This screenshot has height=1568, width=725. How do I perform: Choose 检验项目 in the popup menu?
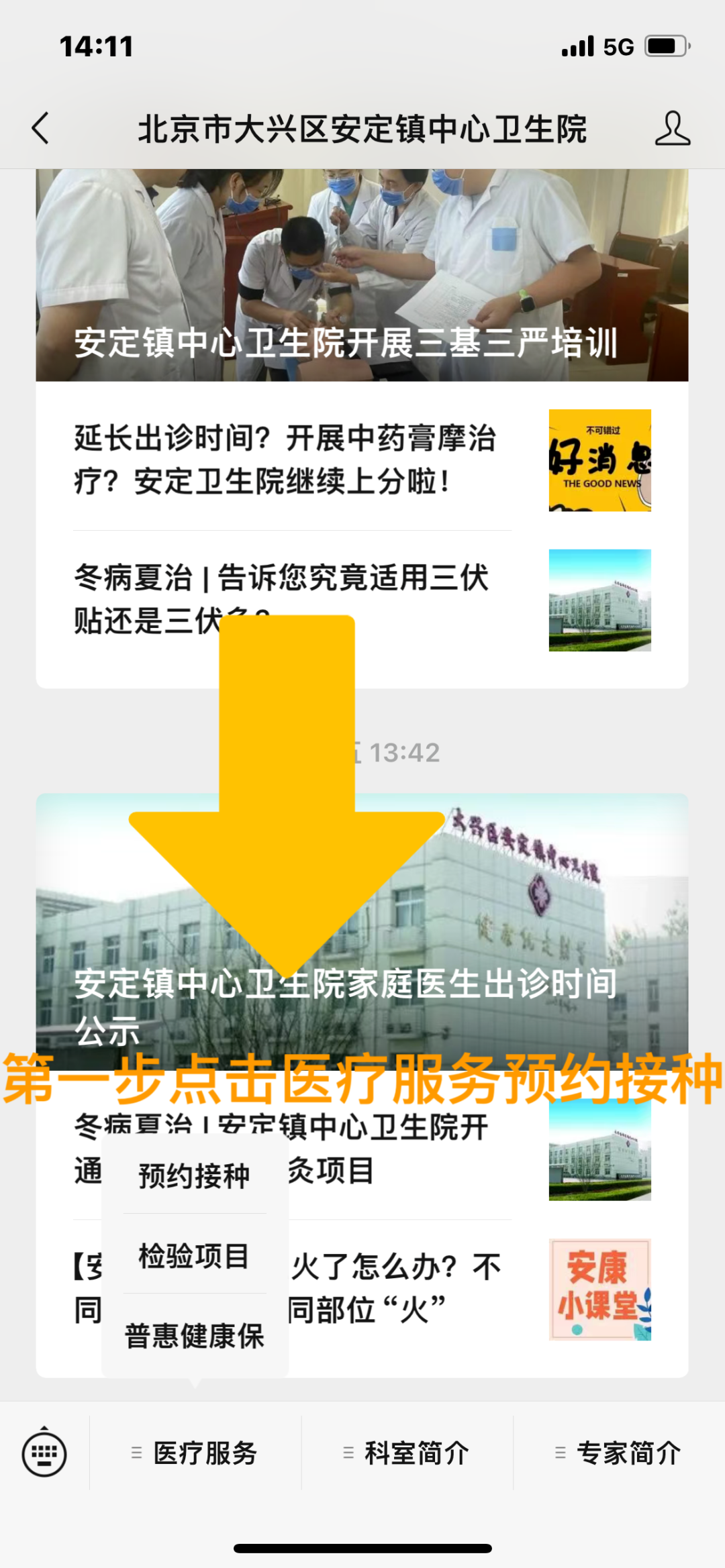click(x=194, y=1256)
